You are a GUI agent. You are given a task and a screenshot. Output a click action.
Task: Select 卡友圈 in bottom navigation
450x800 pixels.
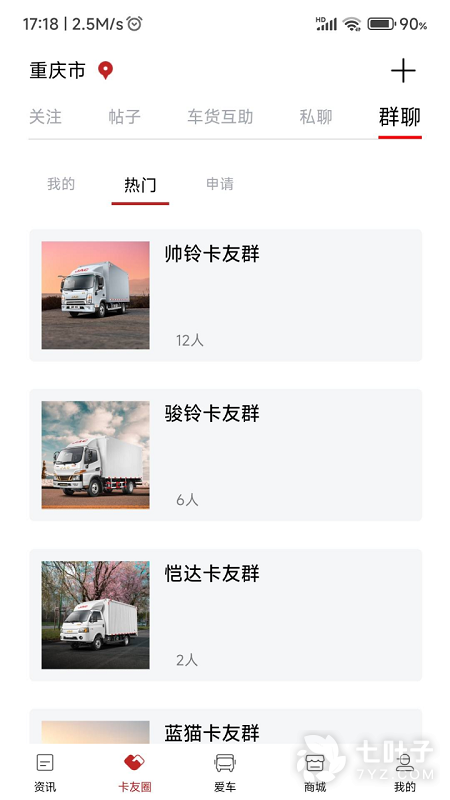coord(135,772)
